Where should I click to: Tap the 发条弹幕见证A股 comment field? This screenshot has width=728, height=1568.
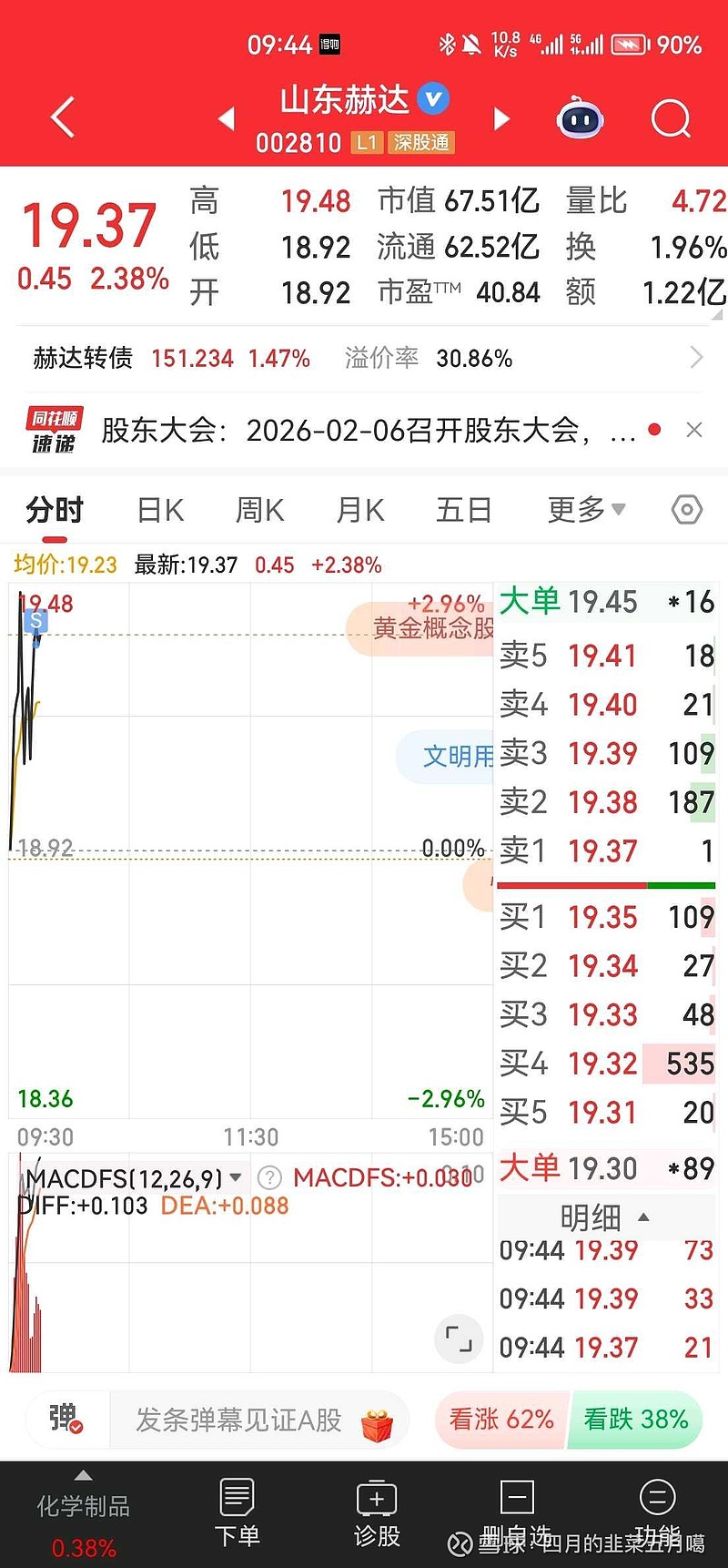(x=238, y=1420)
